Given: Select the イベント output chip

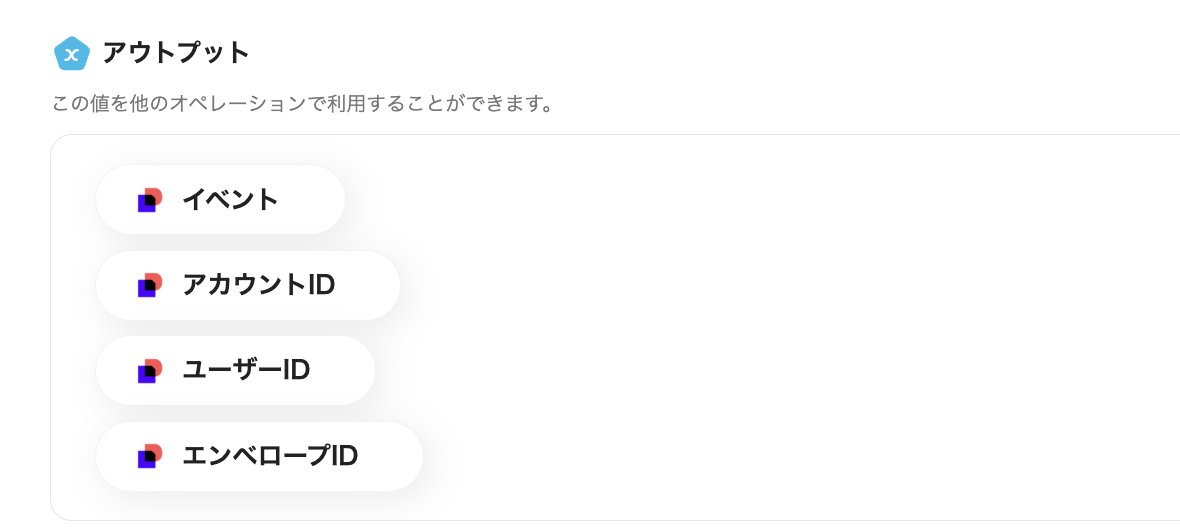Looking at the screenshot, I should [x=221, y=200].
